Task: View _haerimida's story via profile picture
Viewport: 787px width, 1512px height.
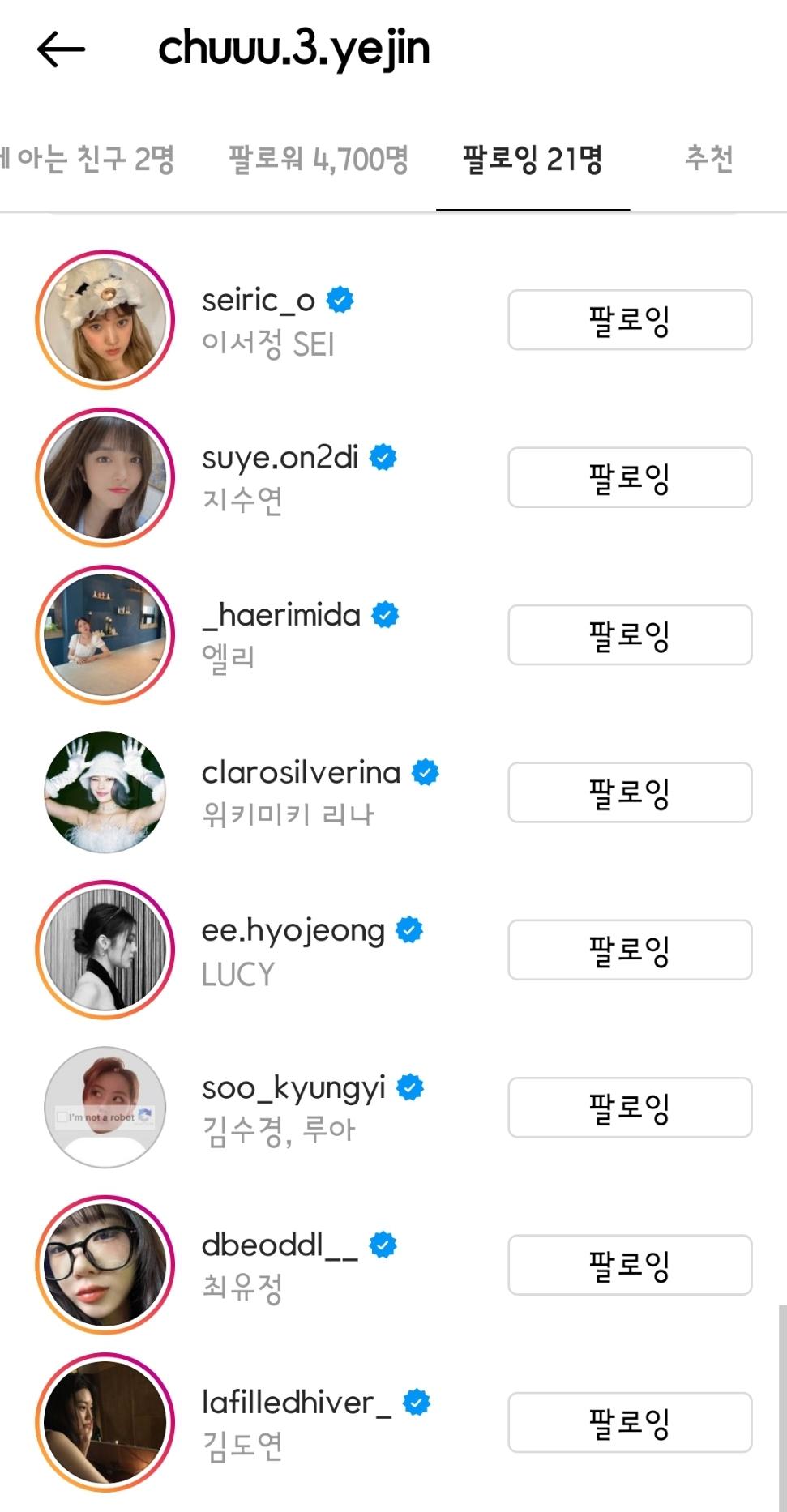Action: point(105,634)
